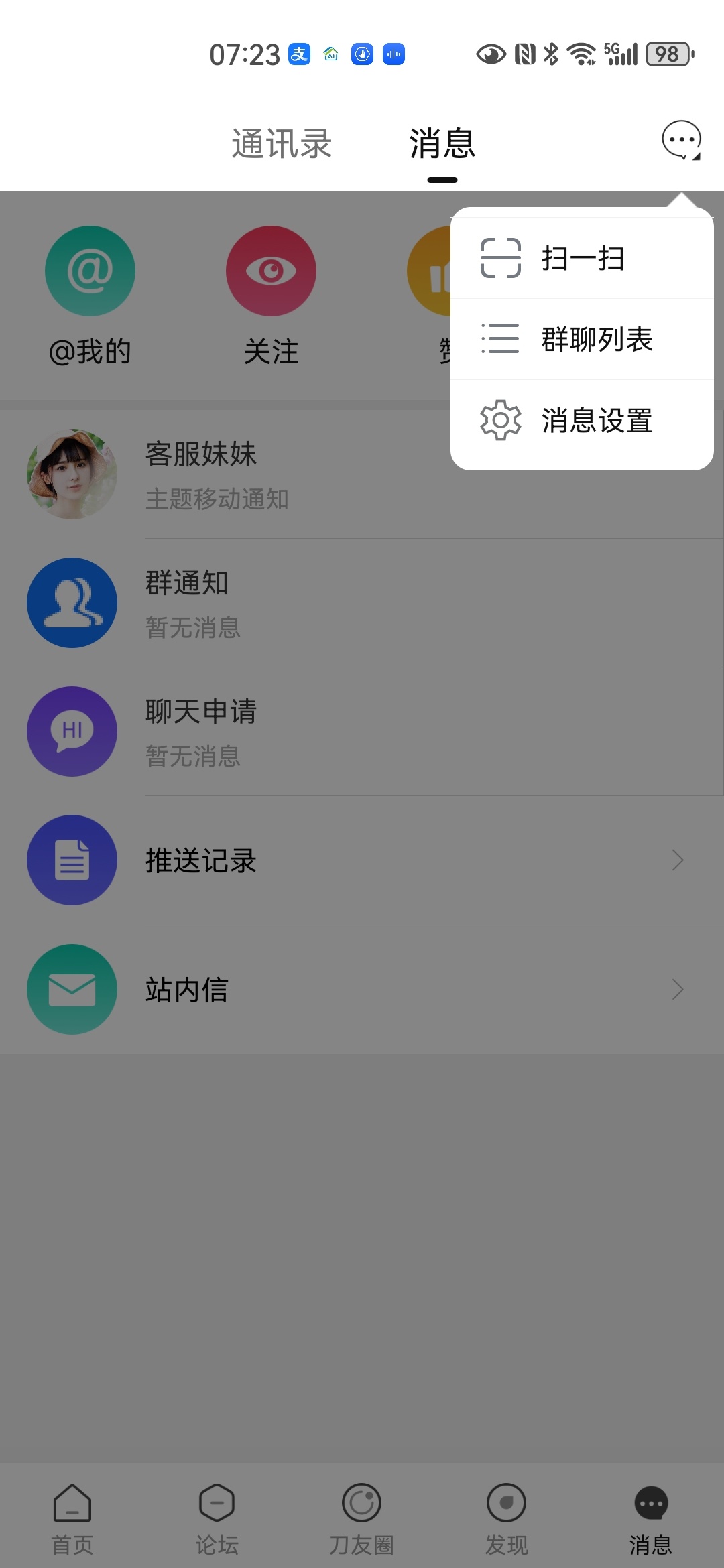
Task: Open 群聊列表 from the popup menu
Action: click(x=582, y=339)
